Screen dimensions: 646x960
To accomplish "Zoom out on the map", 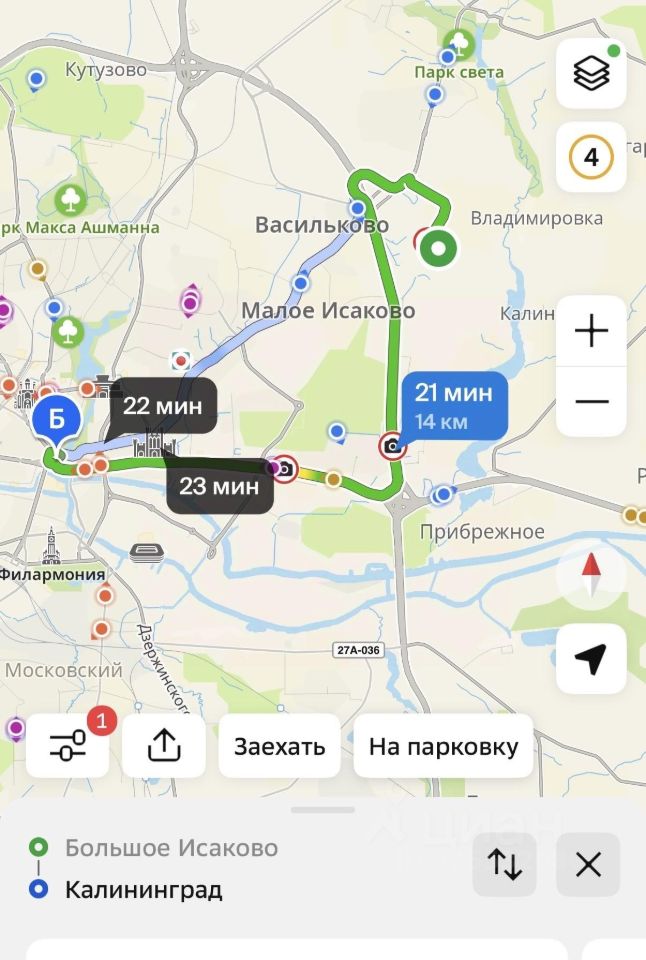I will point(591,402).
